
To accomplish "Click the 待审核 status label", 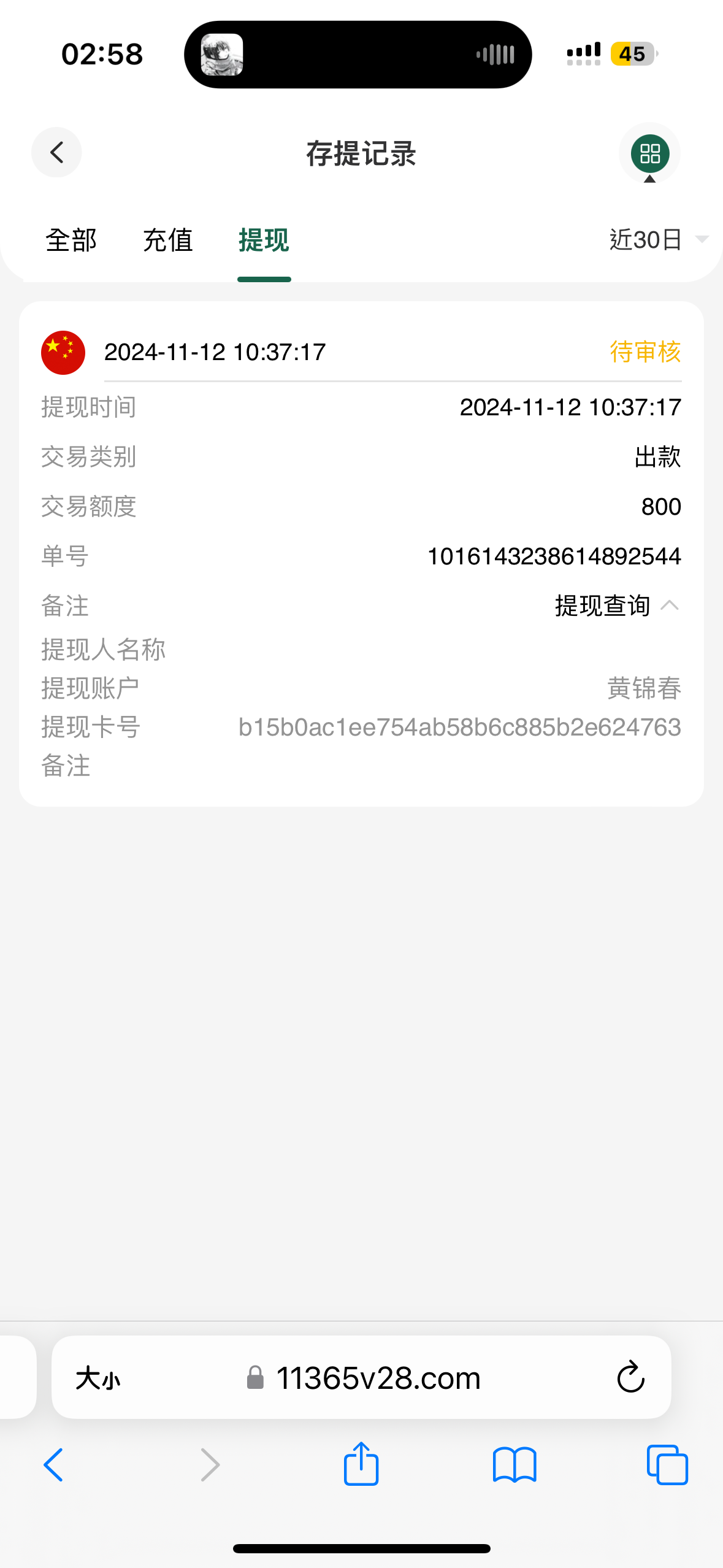I will (x=644, y=352).
